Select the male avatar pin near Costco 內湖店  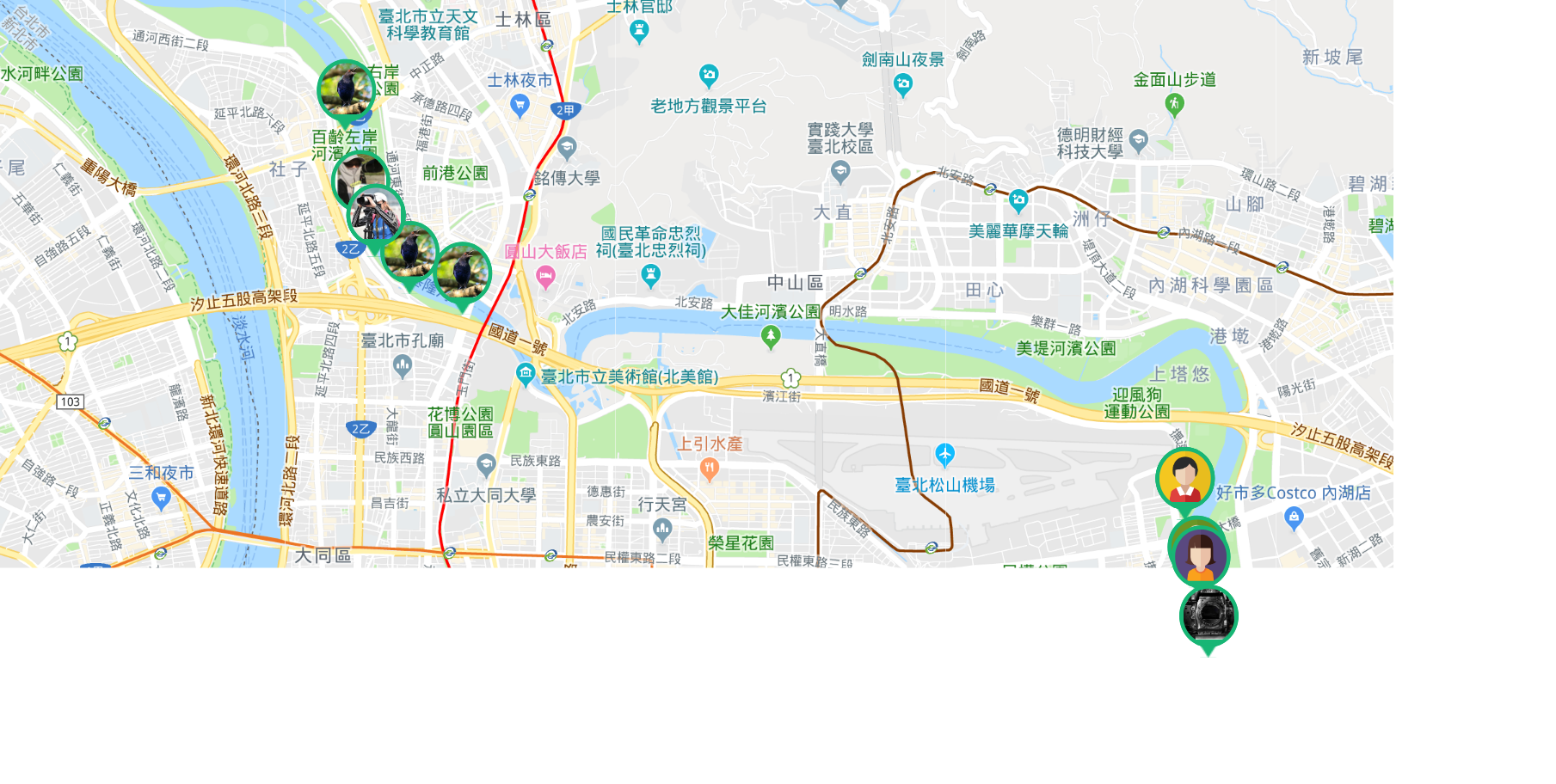click(x=1184, y=477)
